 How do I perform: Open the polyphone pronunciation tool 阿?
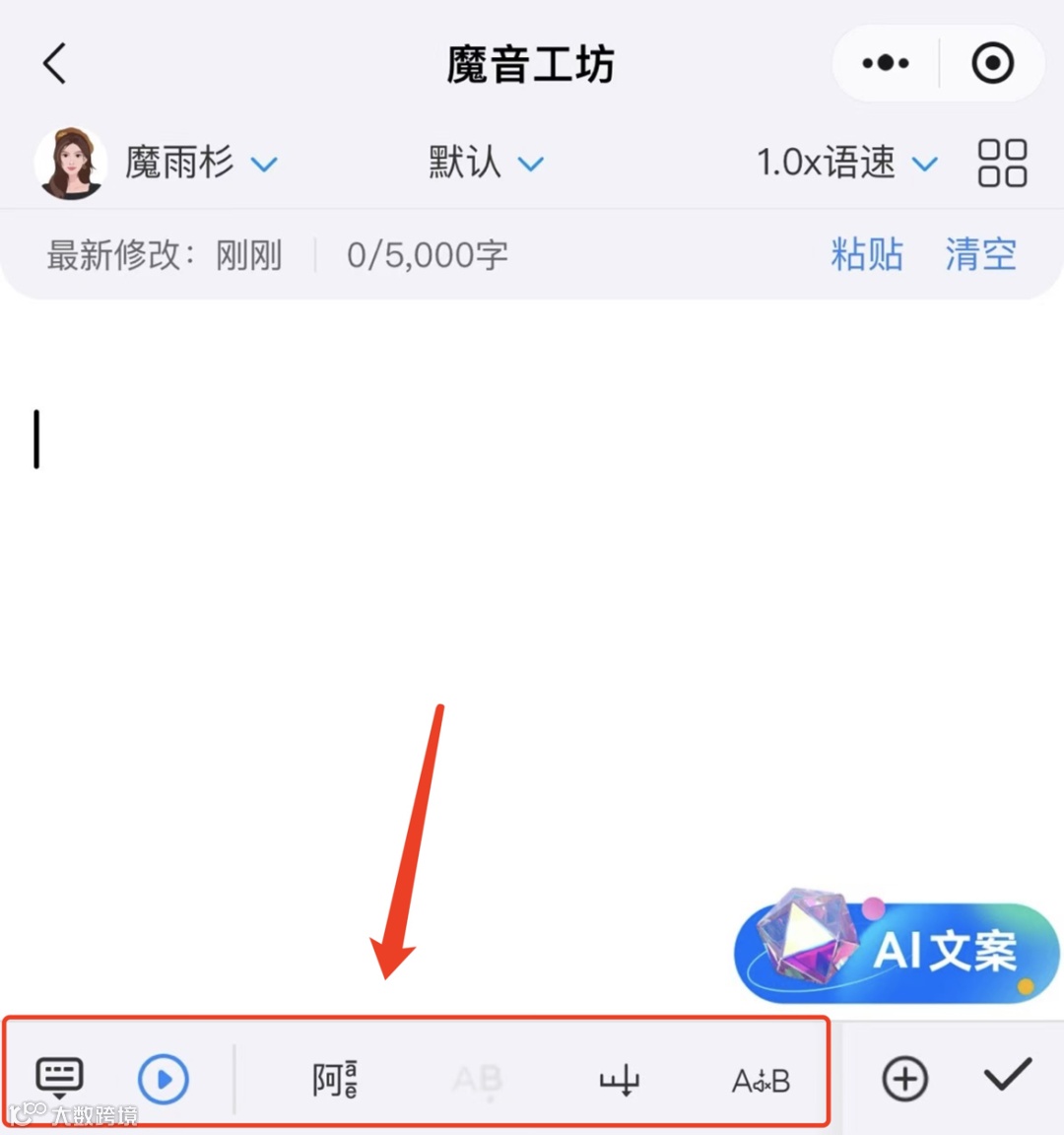click(x=333, y=1078)
